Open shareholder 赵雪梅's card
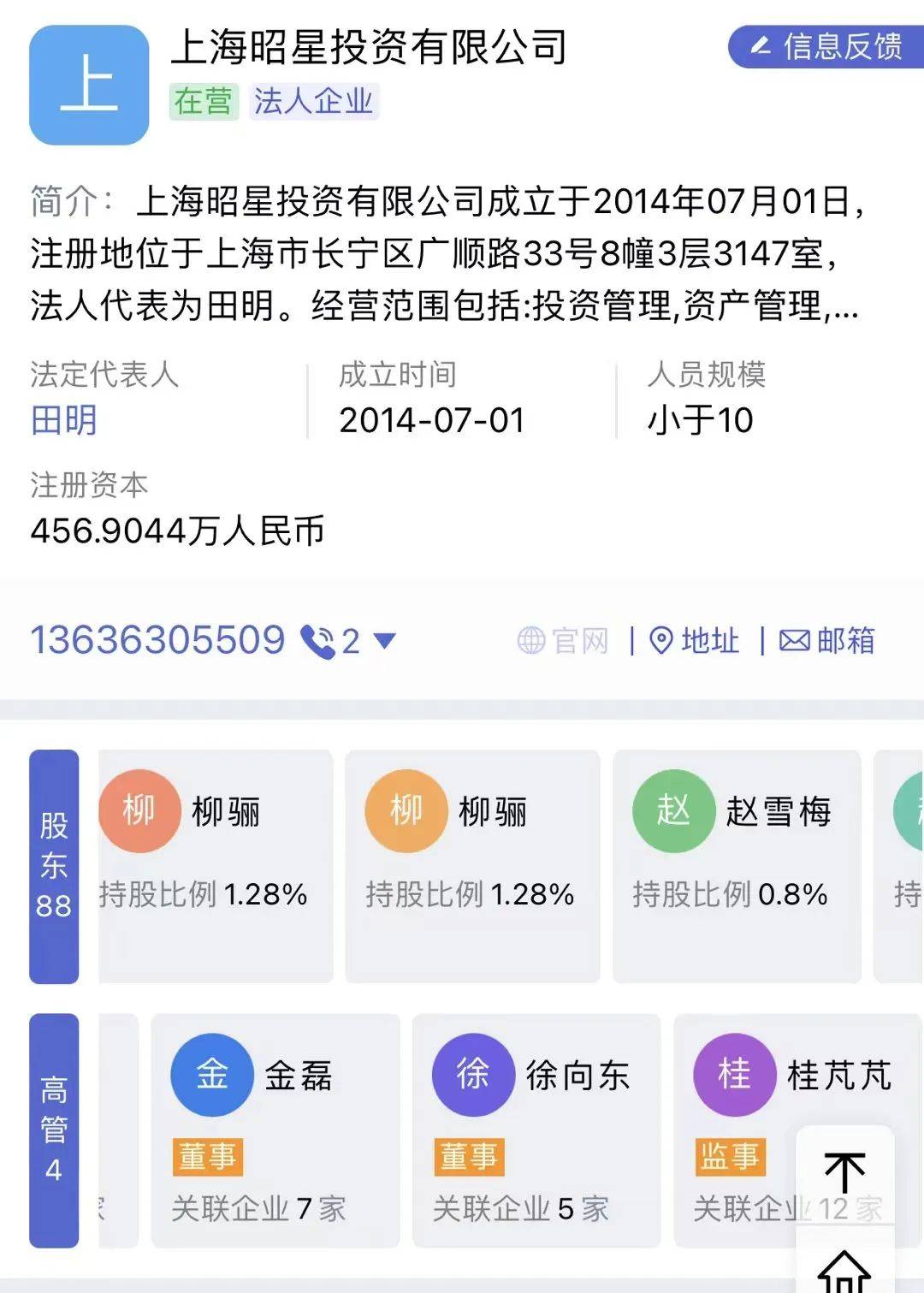Viewport: 924px width, 1293px height. pos(736,864)
